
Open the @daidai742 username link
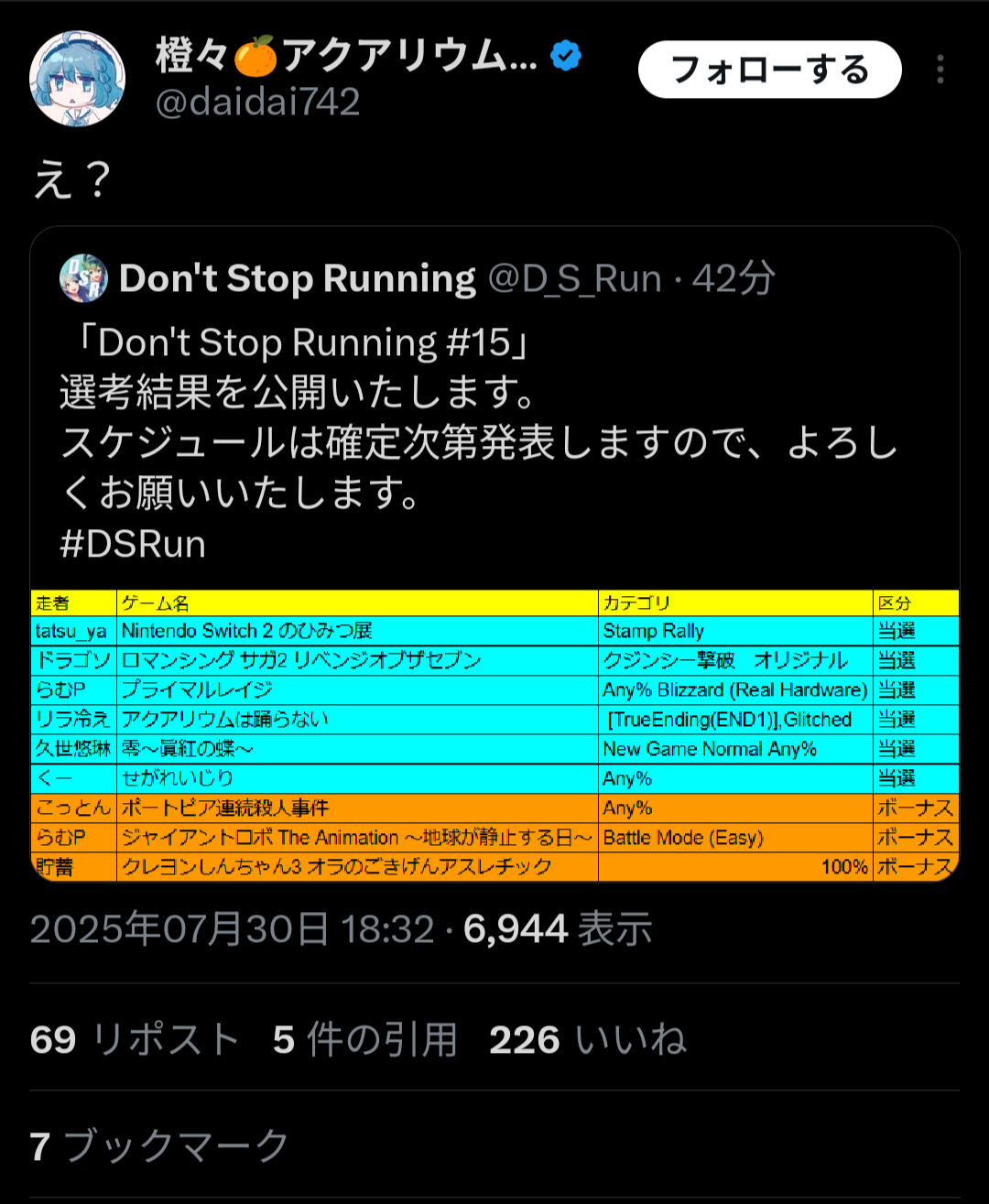[257, 102]
